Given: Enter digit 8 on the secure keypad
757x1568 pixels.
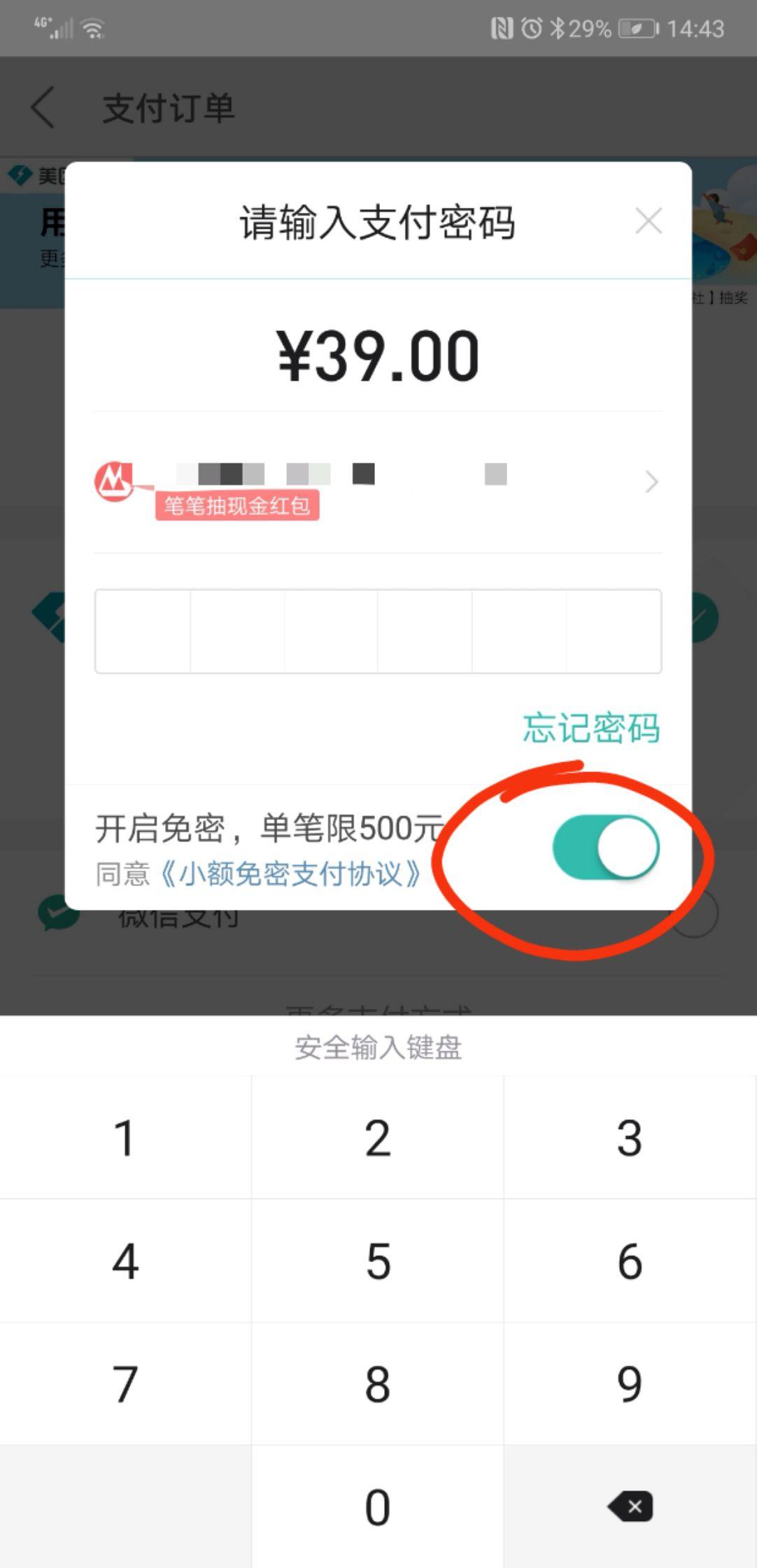Looking at the screenshot, I should 378,1384.
